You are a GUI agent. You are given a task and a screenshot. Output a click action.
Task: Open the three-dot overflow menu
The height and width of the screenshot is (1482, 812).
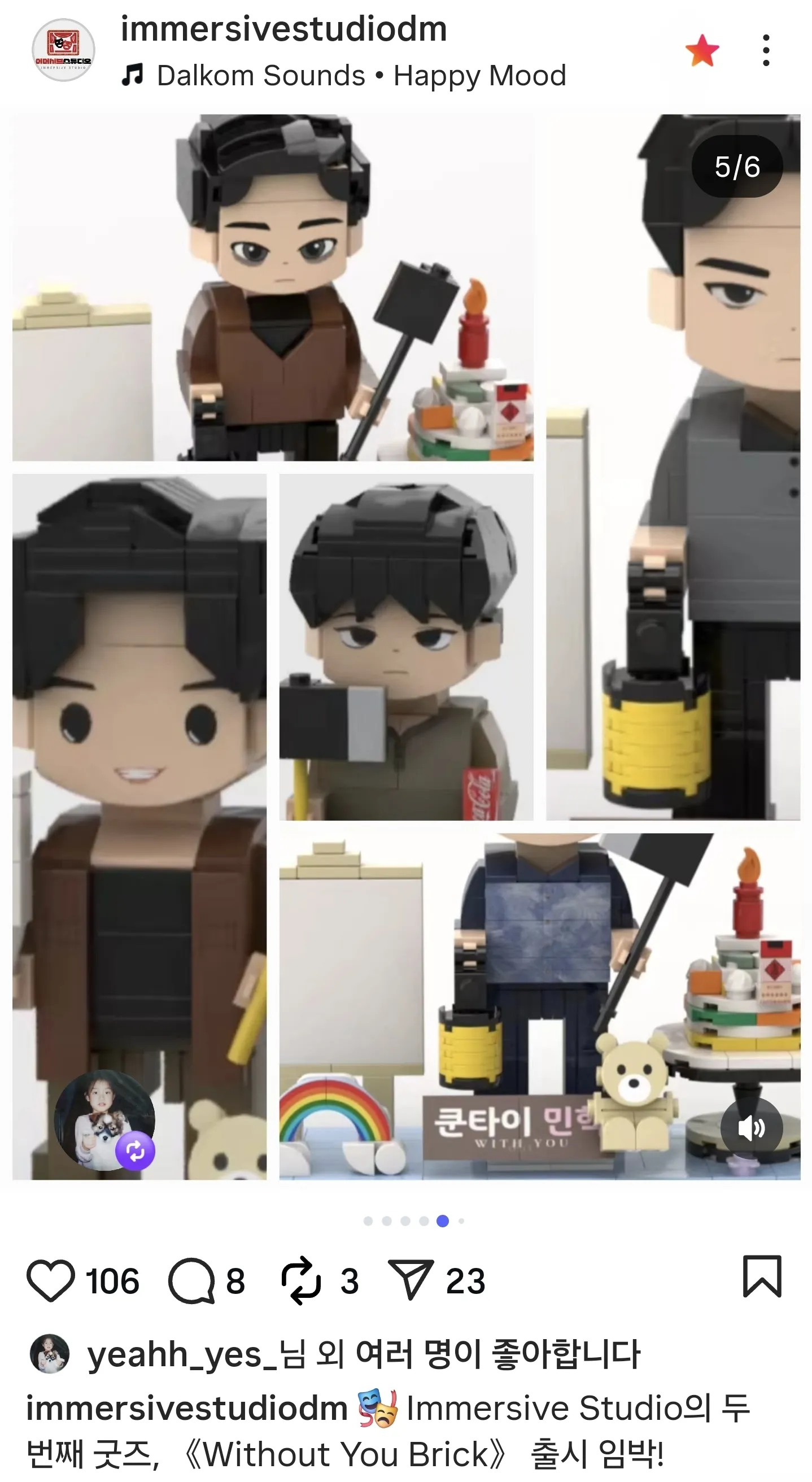(766, 50)
